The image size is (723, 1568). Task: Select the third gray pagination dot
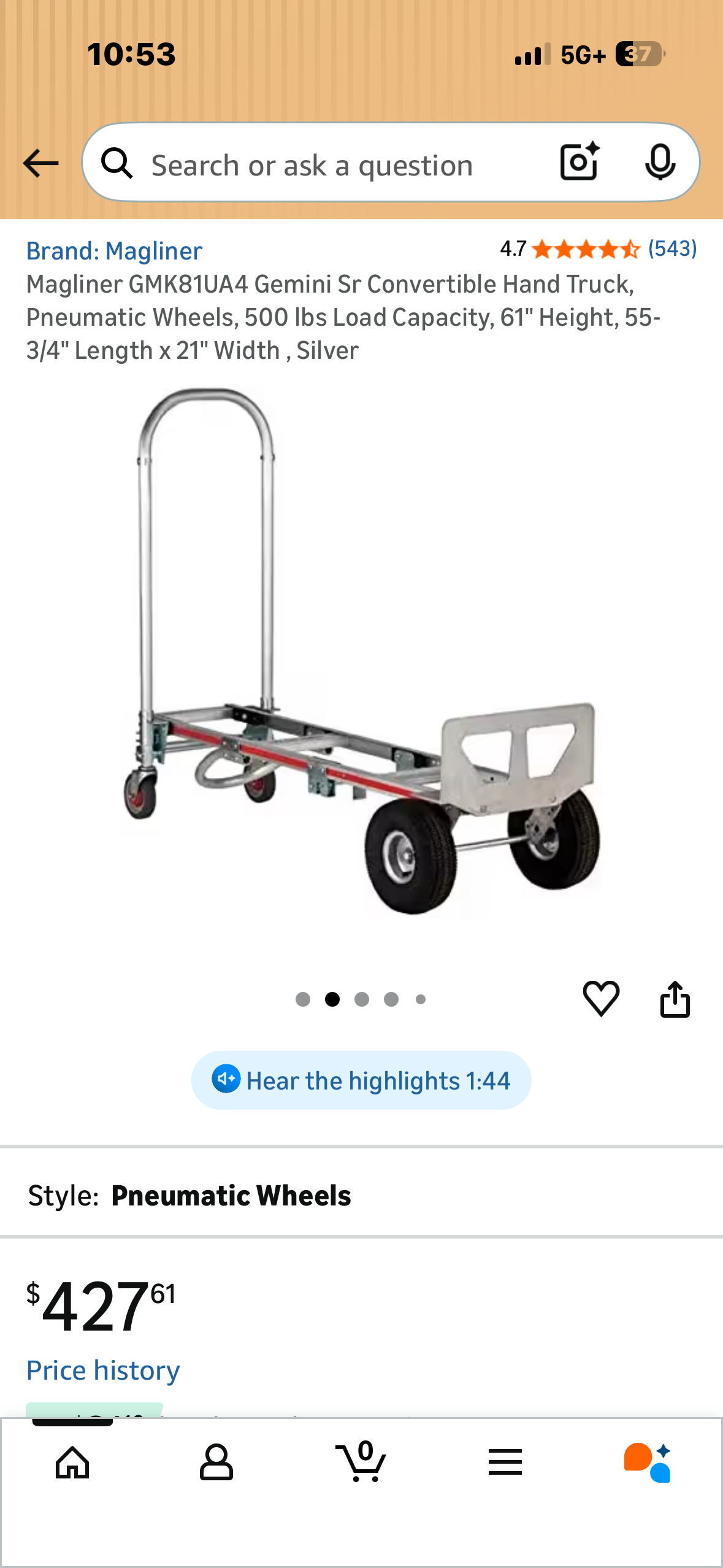(362, 999)
